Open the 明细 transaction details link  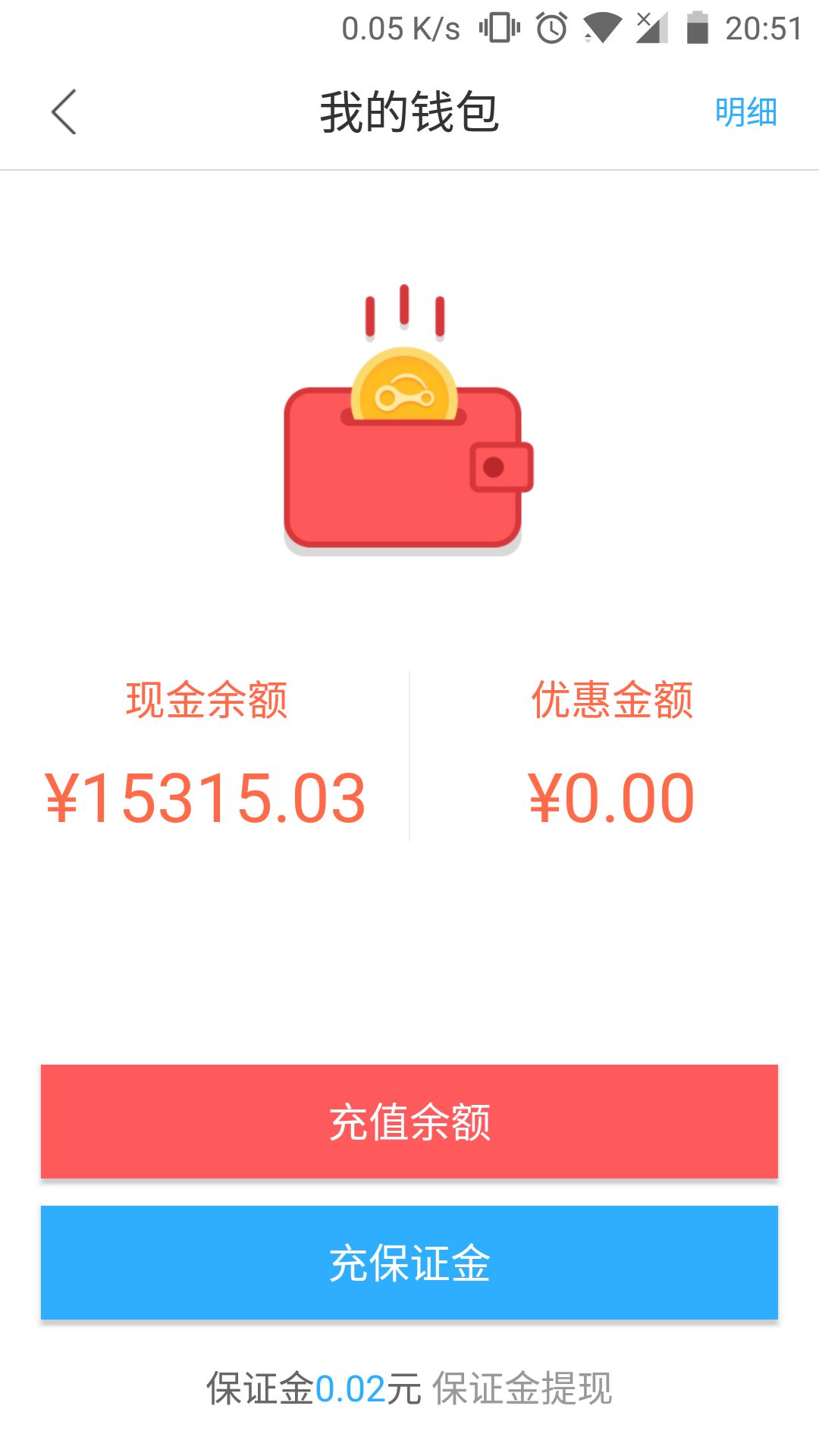[745, 110]
